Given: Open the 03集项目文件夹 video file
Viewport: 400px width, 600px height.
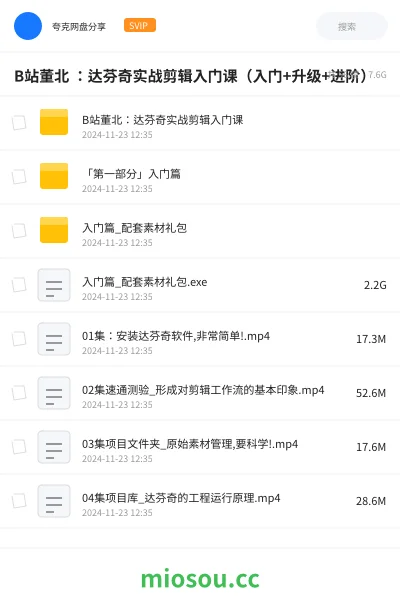Looking at the screenshot, I should pyautogui.click(x=200, y=447).
